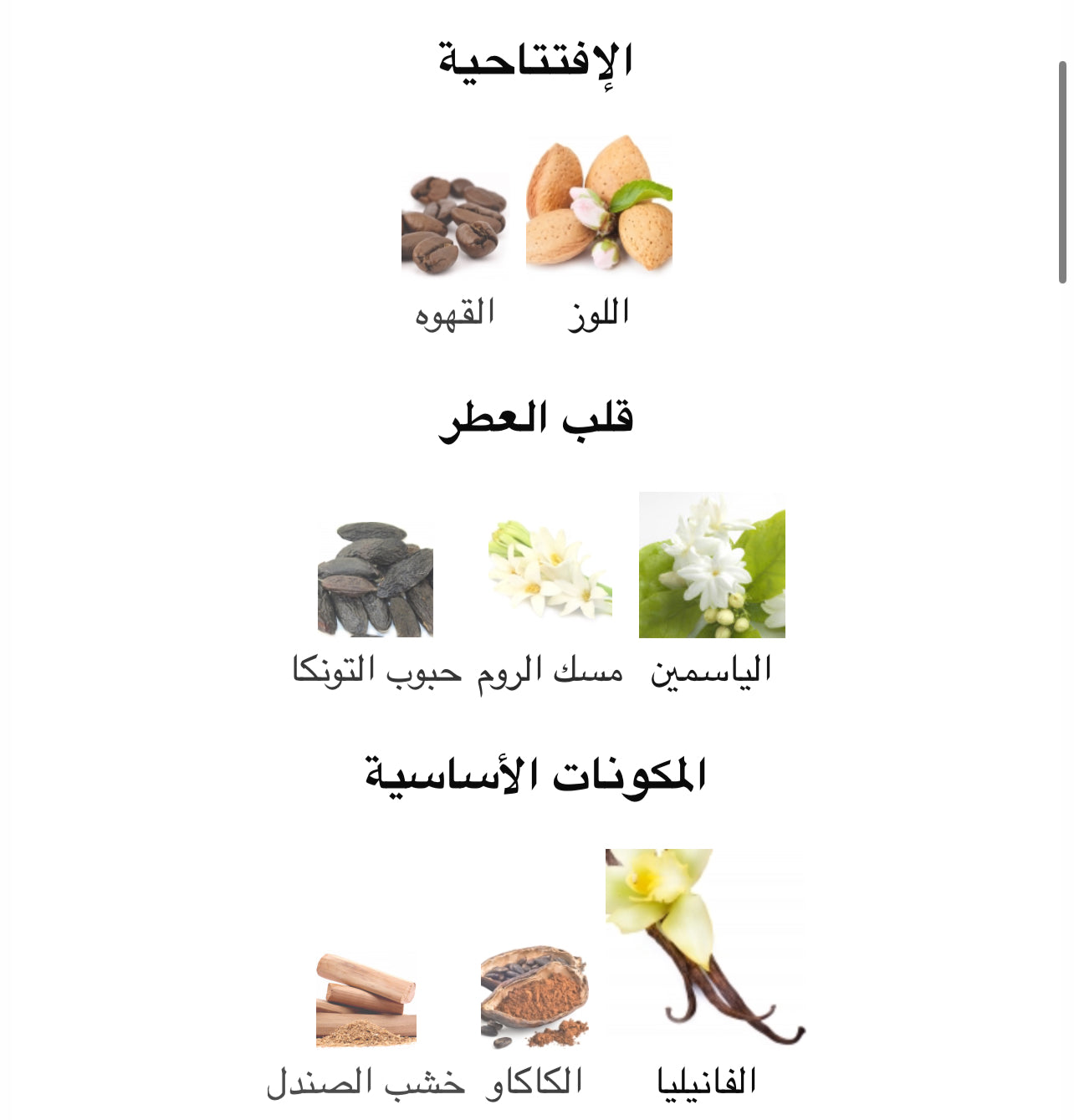Open the coffee note القهوه

pyautogui.click(x=454, y=226)
